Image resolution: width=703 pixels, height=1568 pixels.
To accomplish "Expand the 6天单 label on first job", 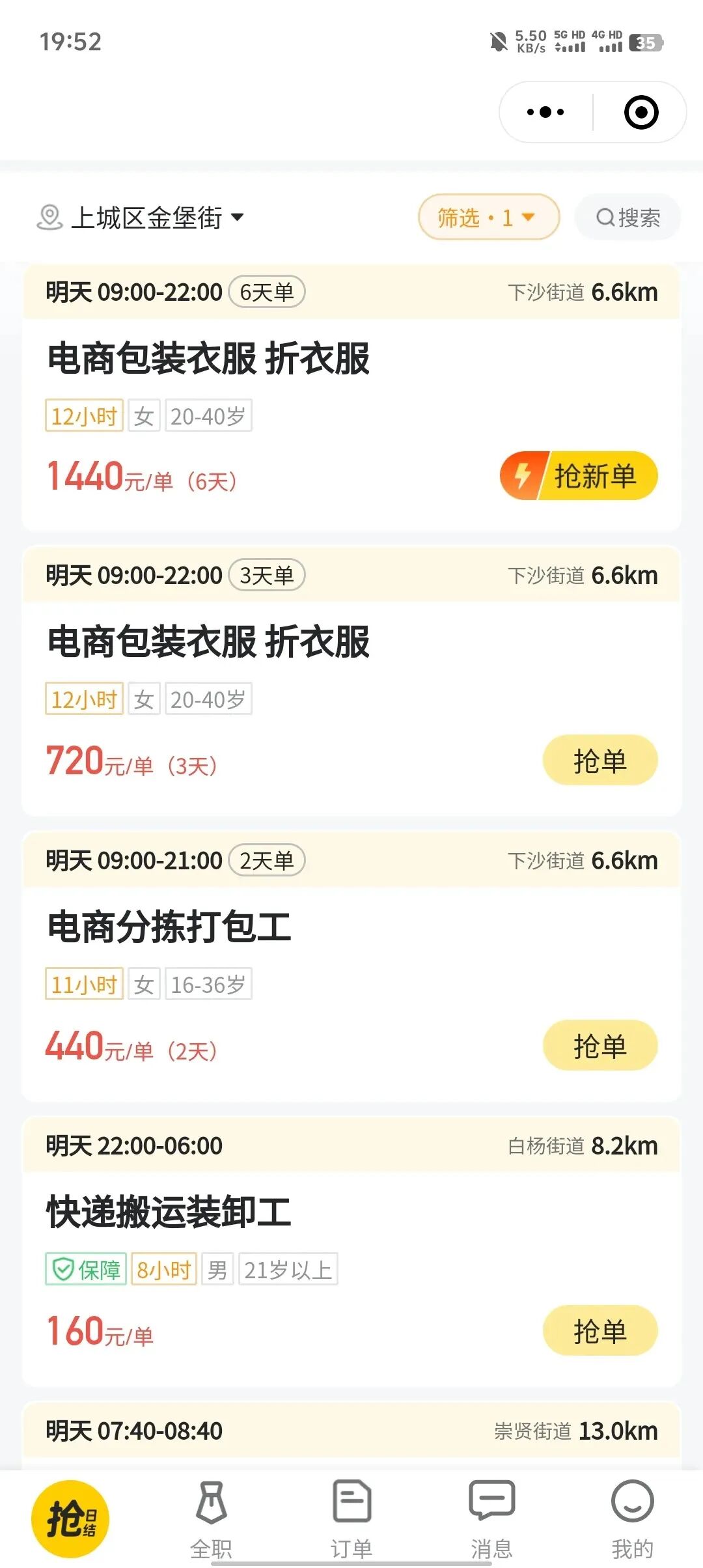I will point(268,292).
